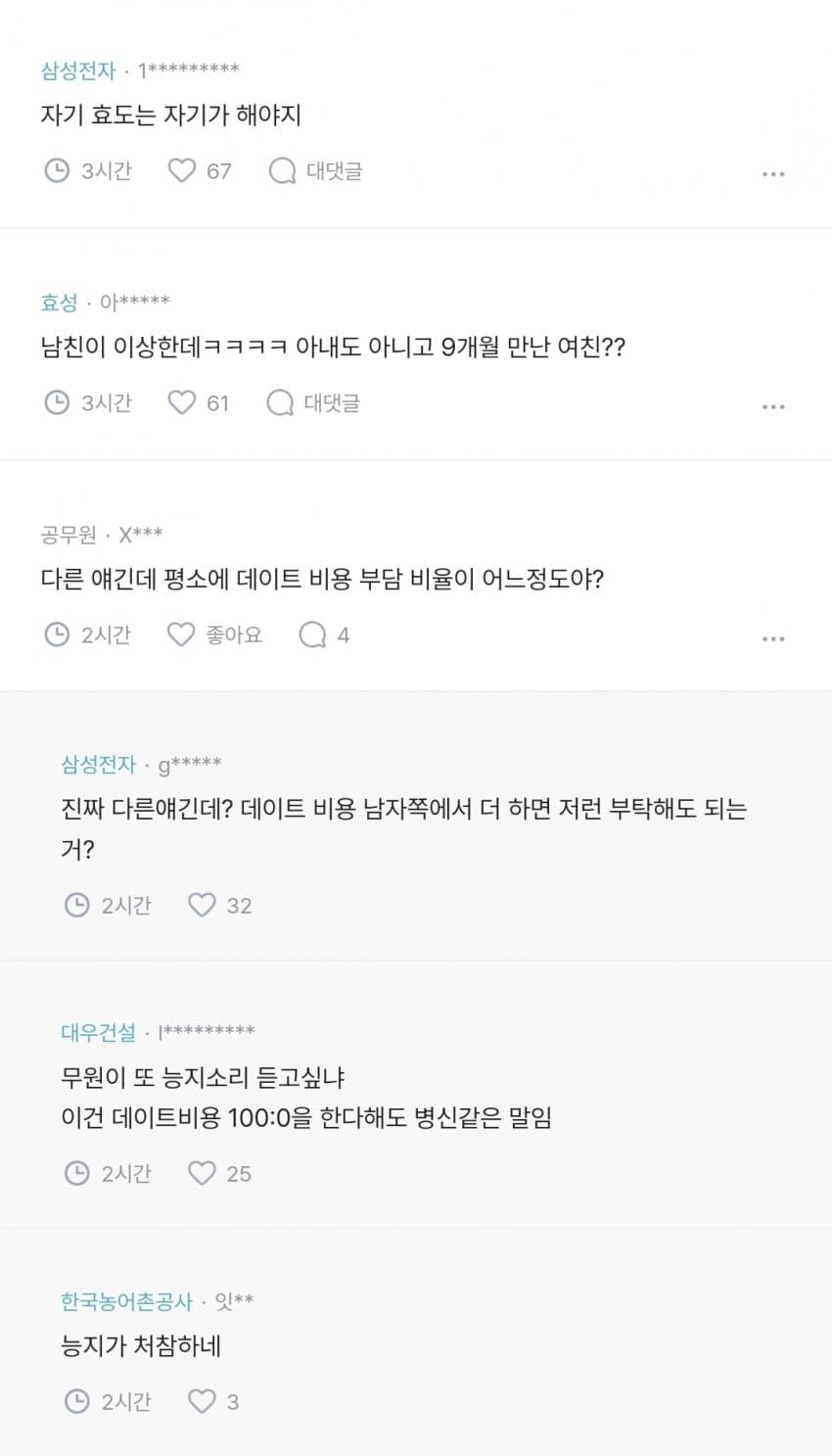
Task: Toggle the like heart on g*****'s reply
Action: click(202, 905)
